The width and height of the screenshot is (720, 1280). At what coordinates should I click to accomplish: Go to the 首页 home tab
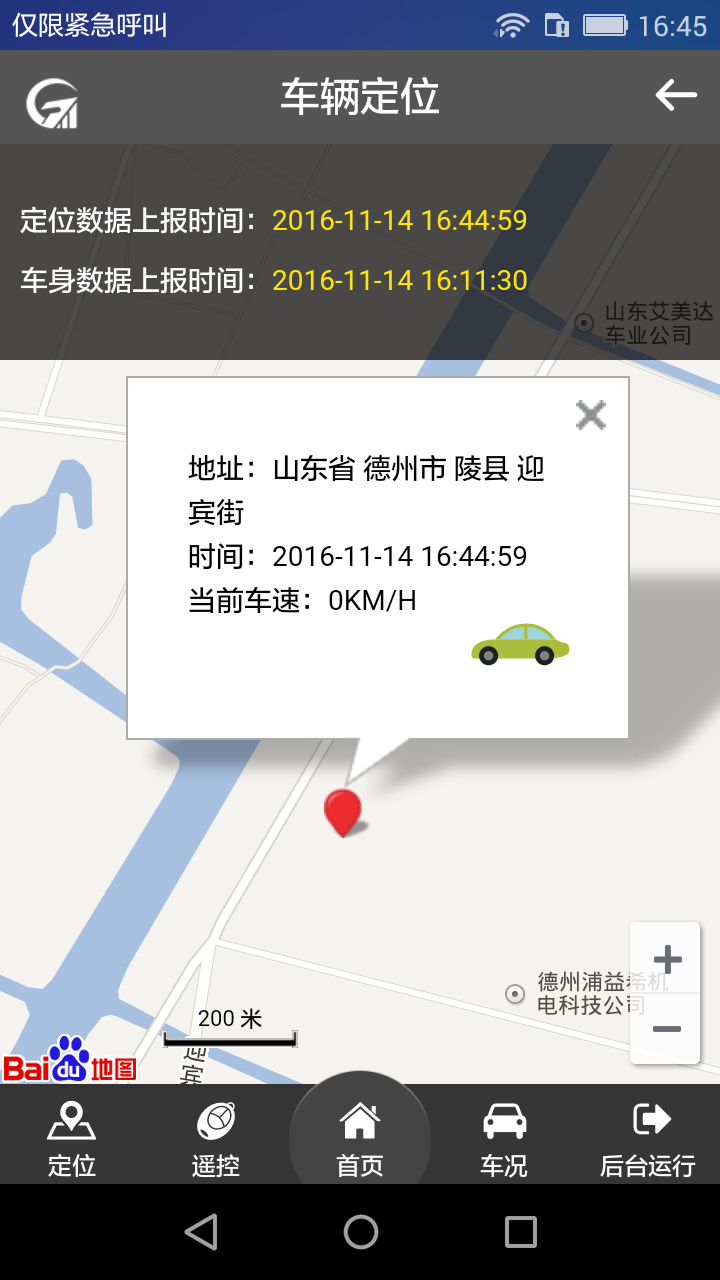[360, 1137]
